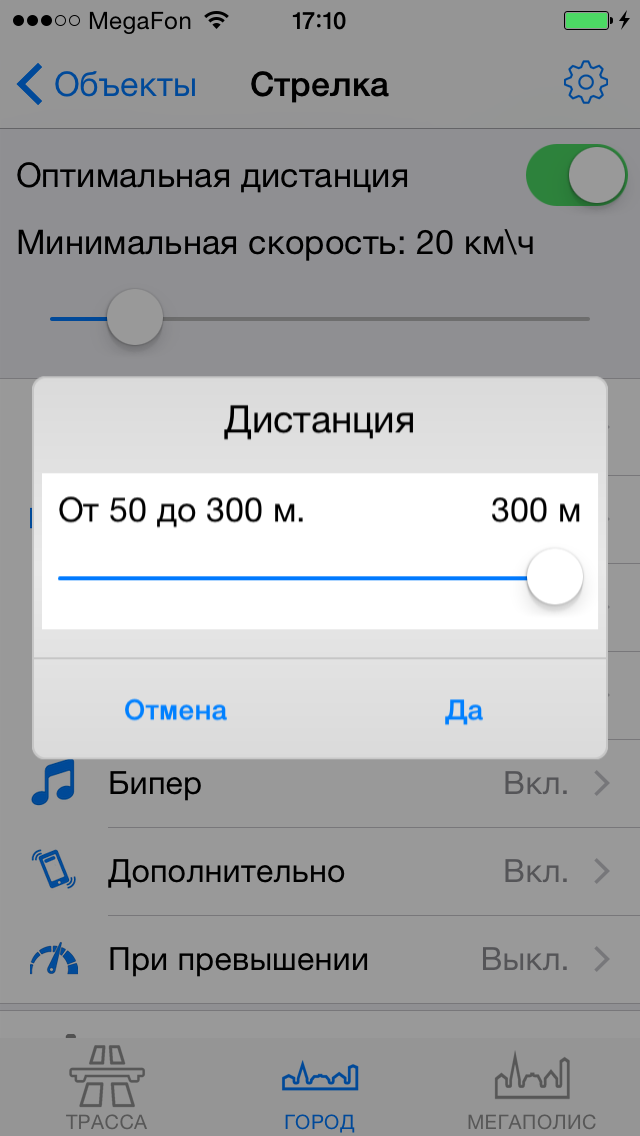Go back to Объекты
The width and height of the screenshot is (640, 1136).
point(108,85)
